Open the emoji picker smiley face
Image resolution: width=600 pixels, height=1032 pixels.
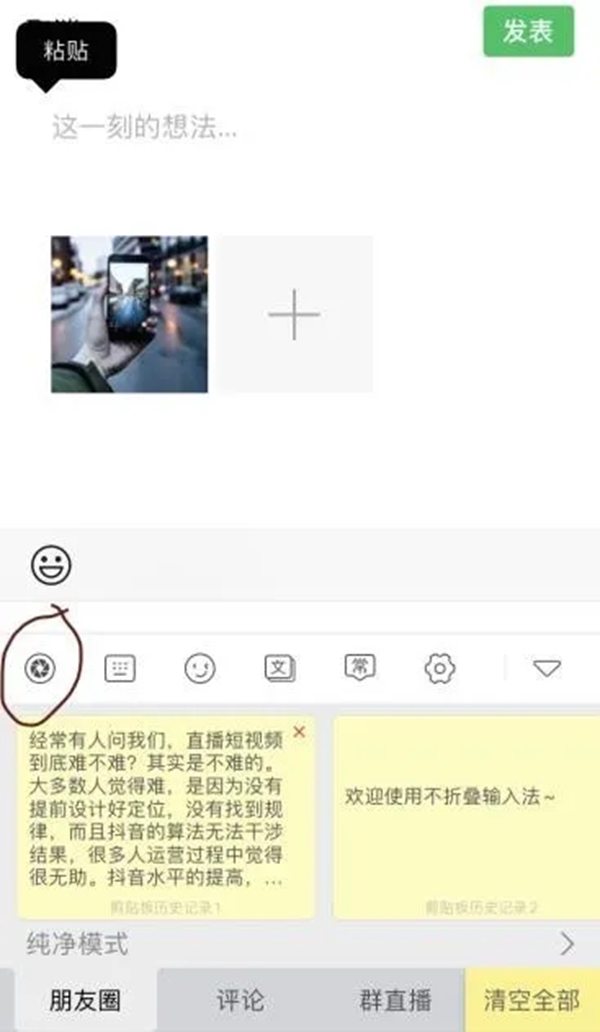50,565
